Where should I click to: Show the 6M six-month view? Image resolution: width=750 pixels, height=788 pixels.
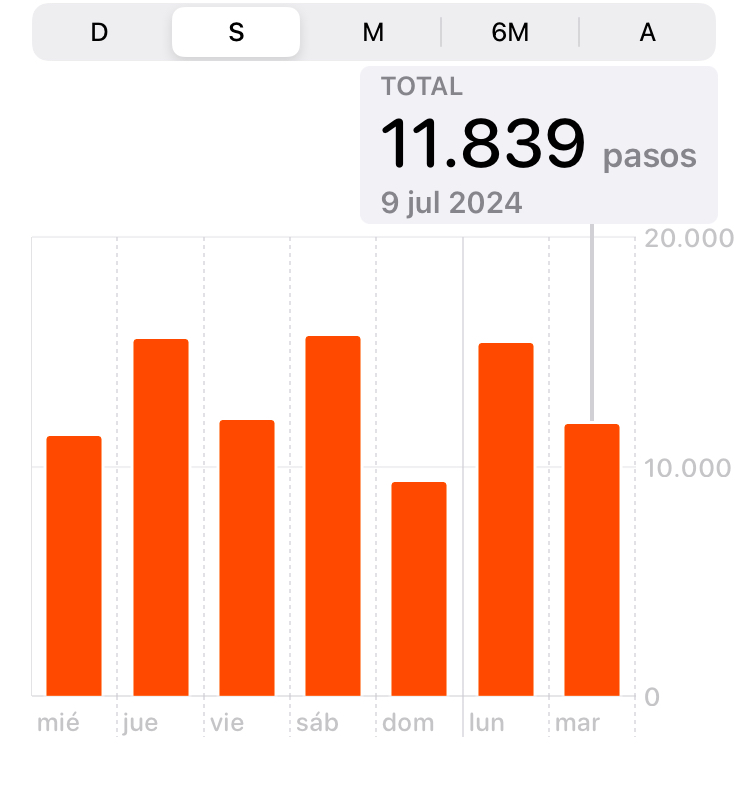[x=510, y=32]
